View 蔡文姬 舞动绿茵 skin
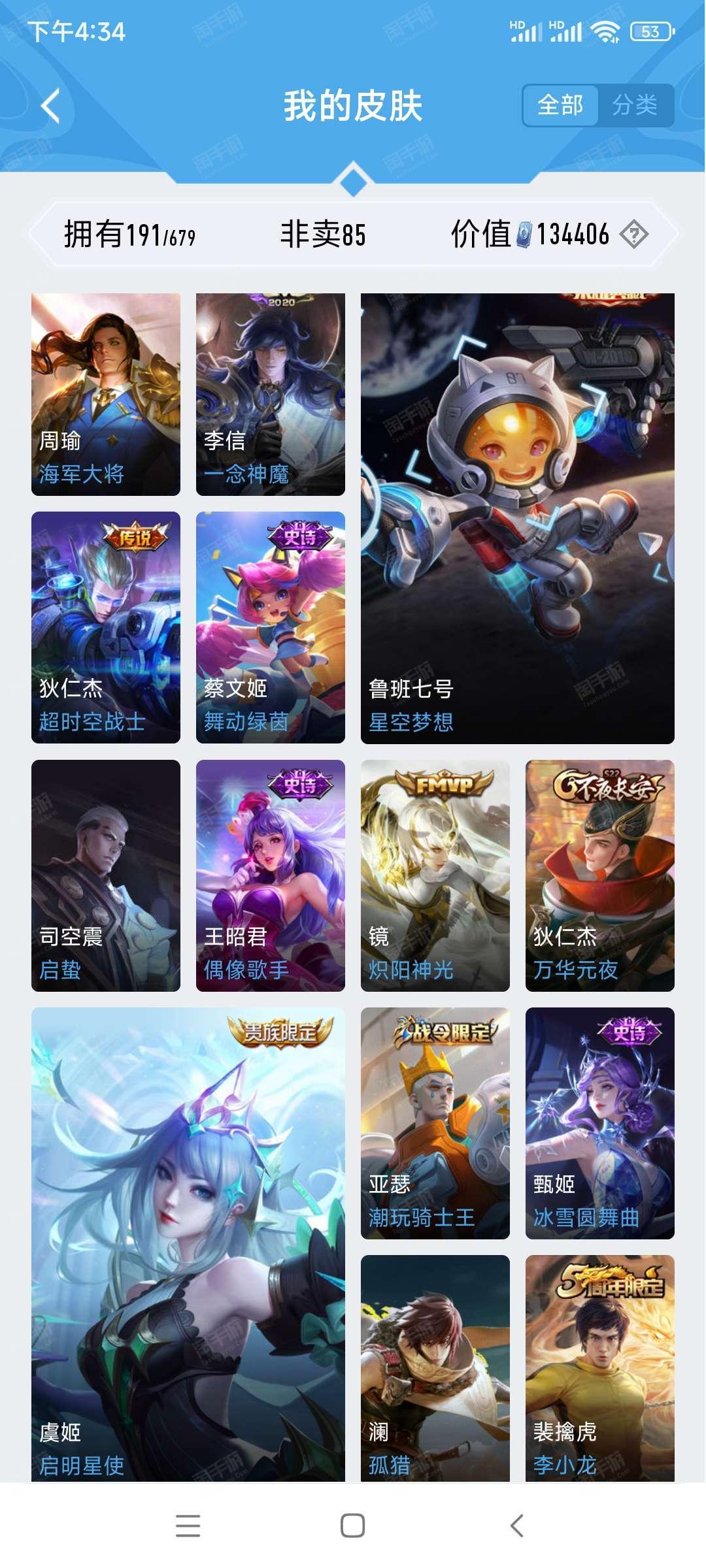This screenshot has width=706, height=1568. click(271, 627)
